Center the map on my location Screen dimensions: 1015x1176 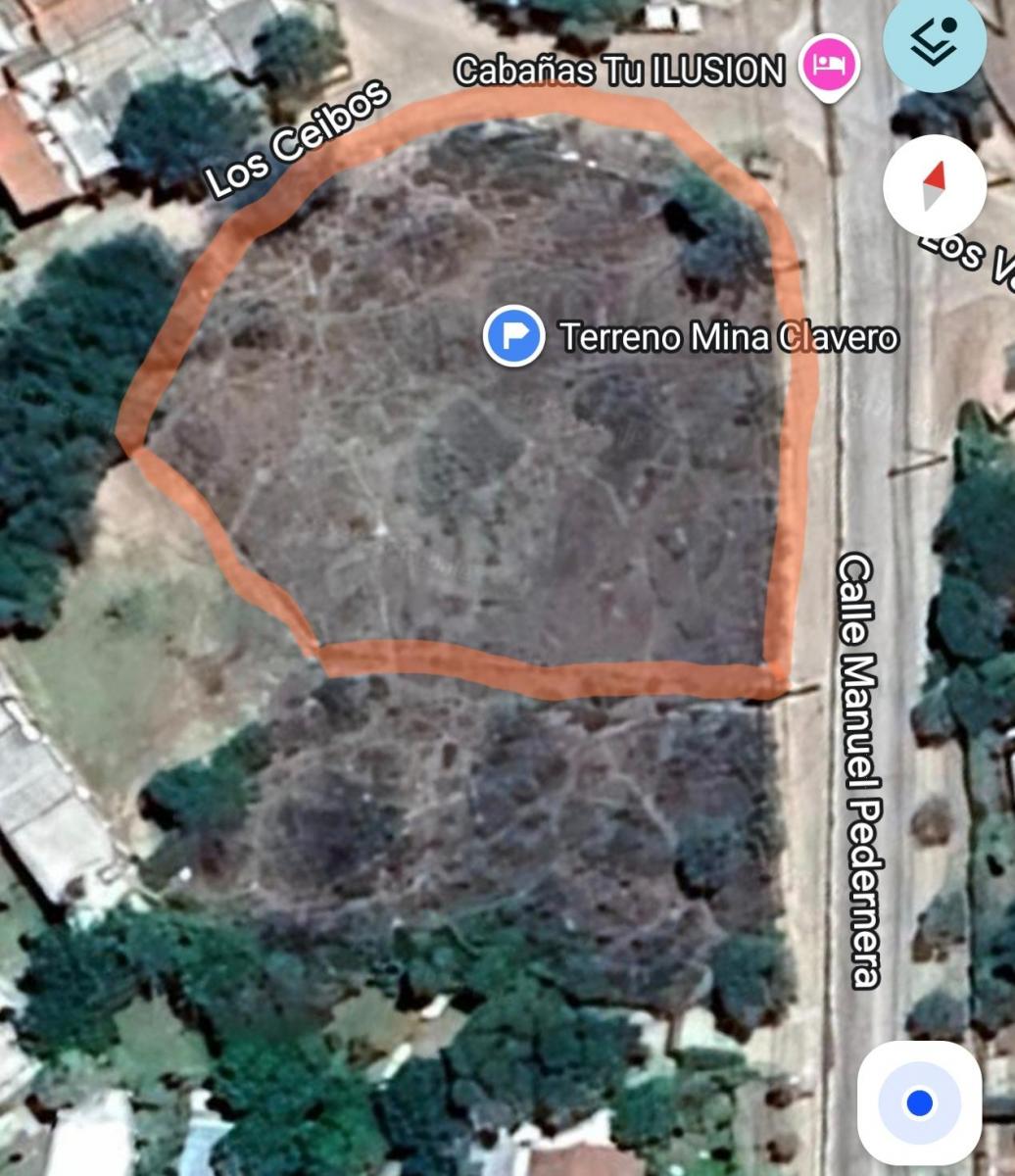[919, 1103]
